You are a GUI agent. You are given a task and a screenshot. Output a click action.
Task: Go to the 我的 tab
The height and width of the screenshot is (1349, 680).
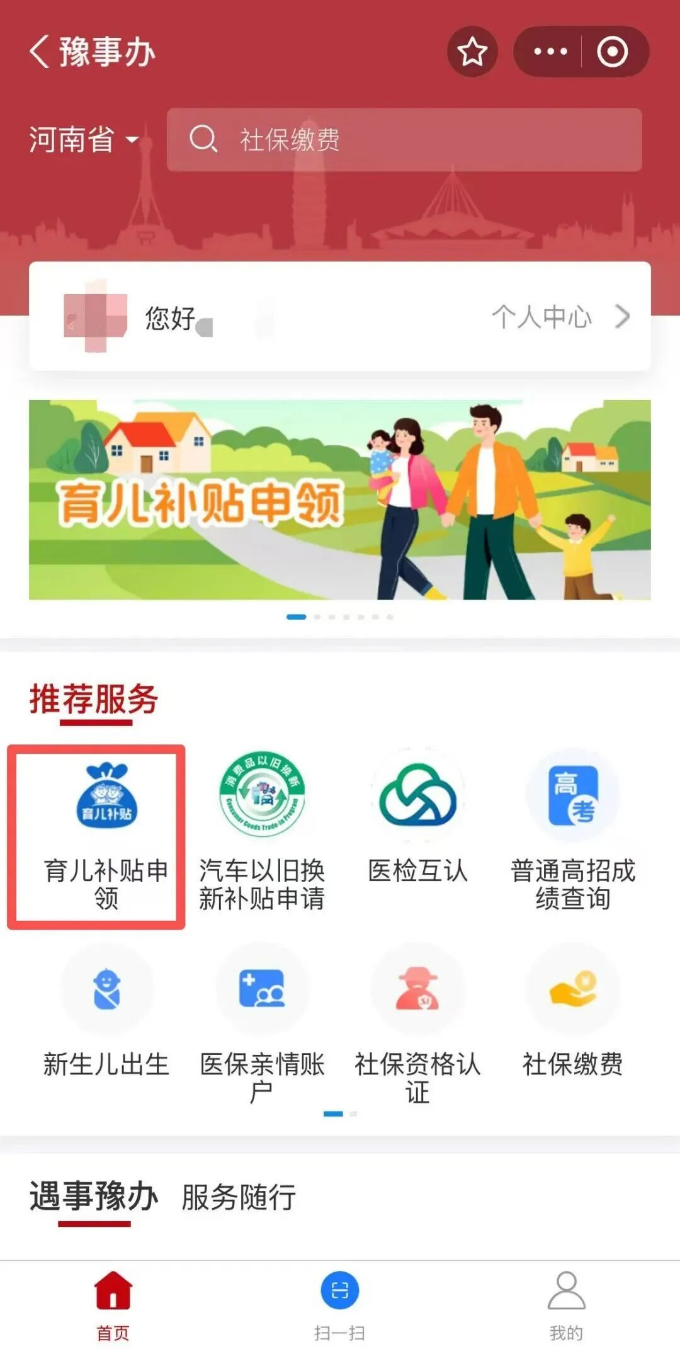click(x=566, y=1305)
